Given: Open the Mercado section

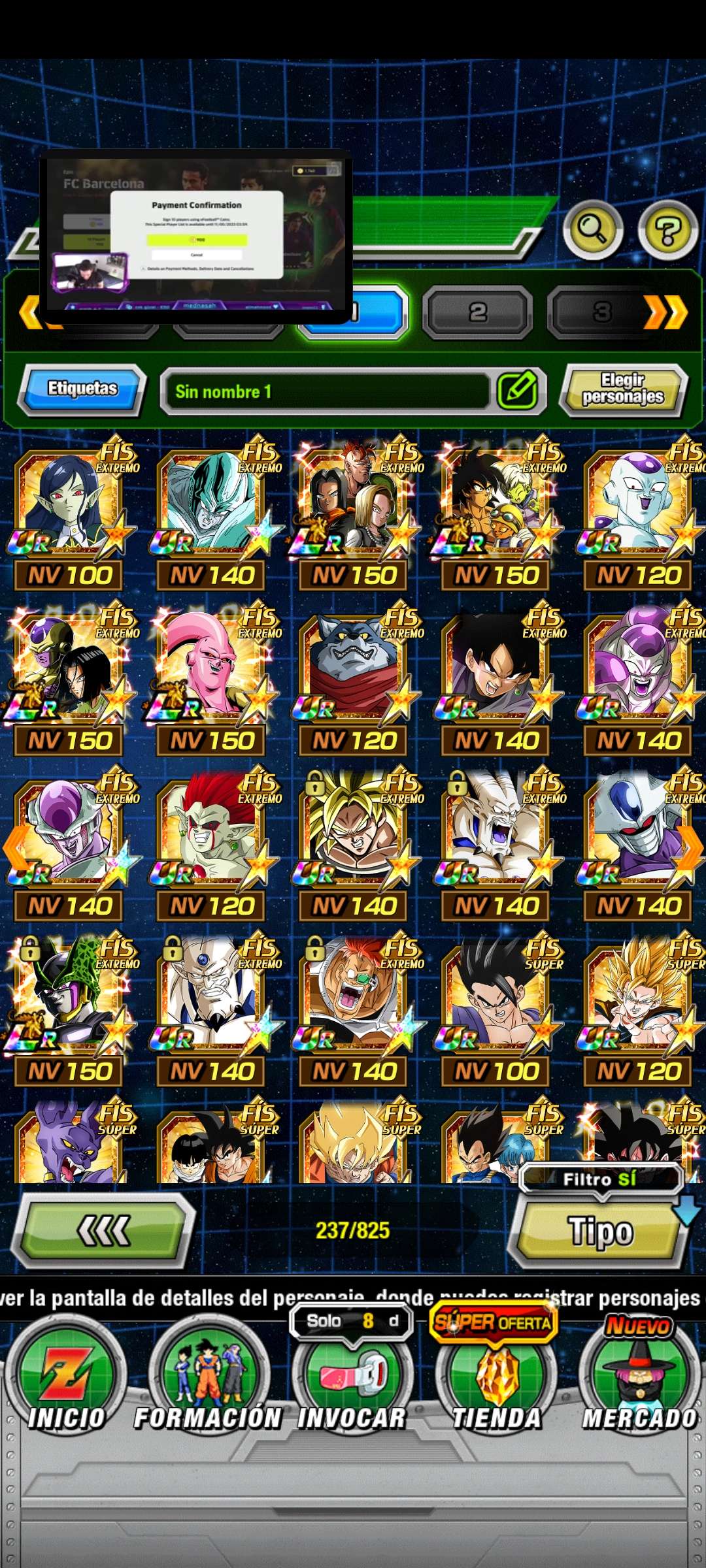Looking at the screenshot, I should [639, 1380].
